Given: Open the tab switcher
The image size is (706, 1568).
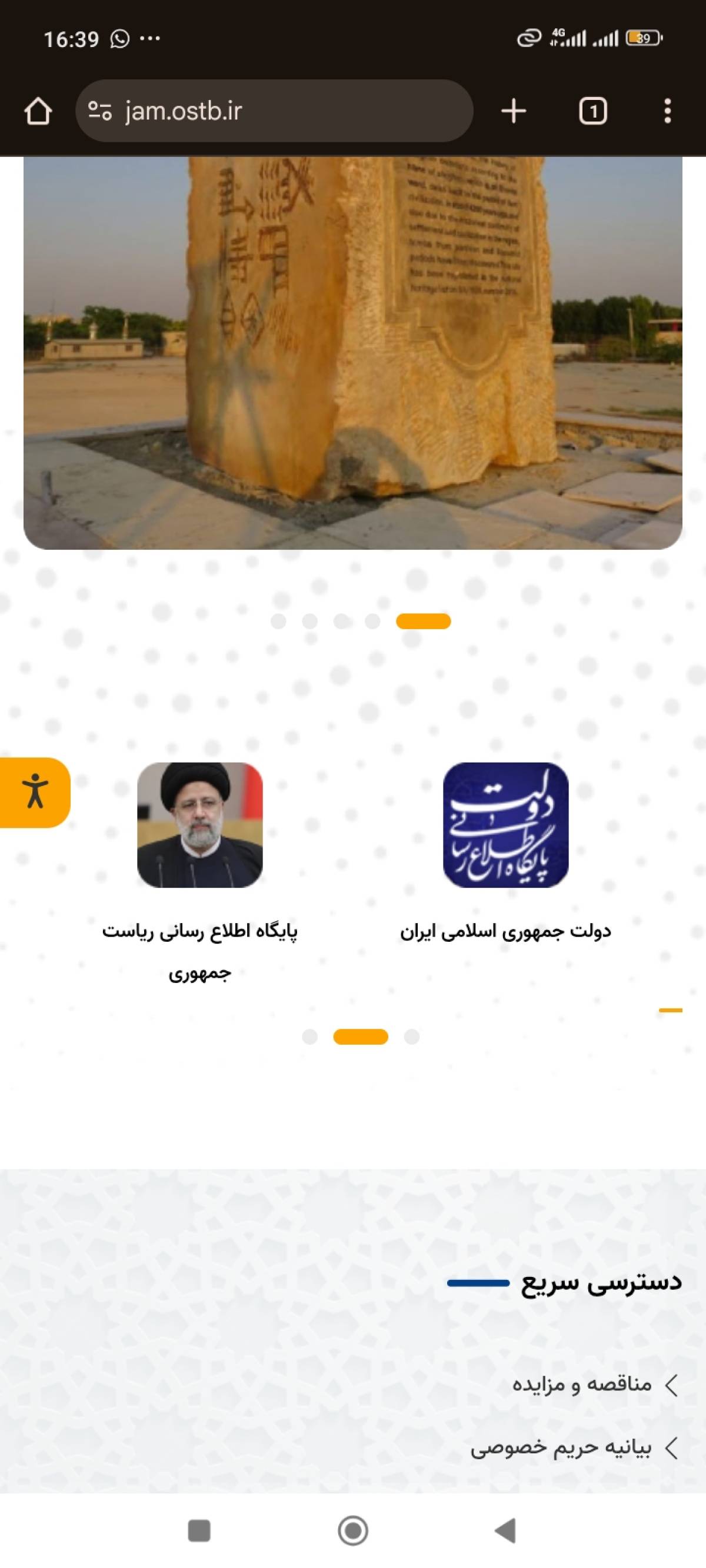Looking at the screenshot, I should point(592,111).
